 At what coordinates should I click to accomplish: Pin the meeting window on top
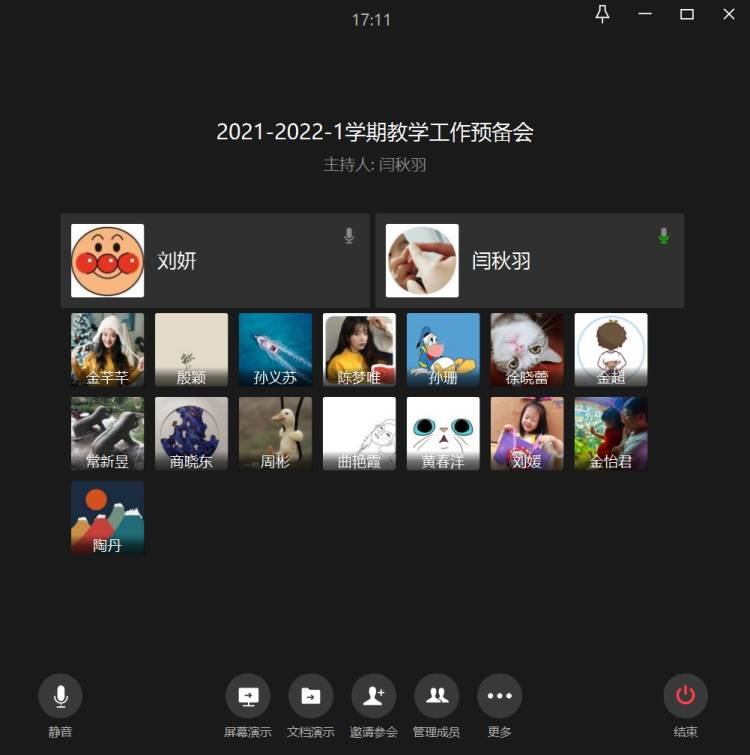pos(602,14)
